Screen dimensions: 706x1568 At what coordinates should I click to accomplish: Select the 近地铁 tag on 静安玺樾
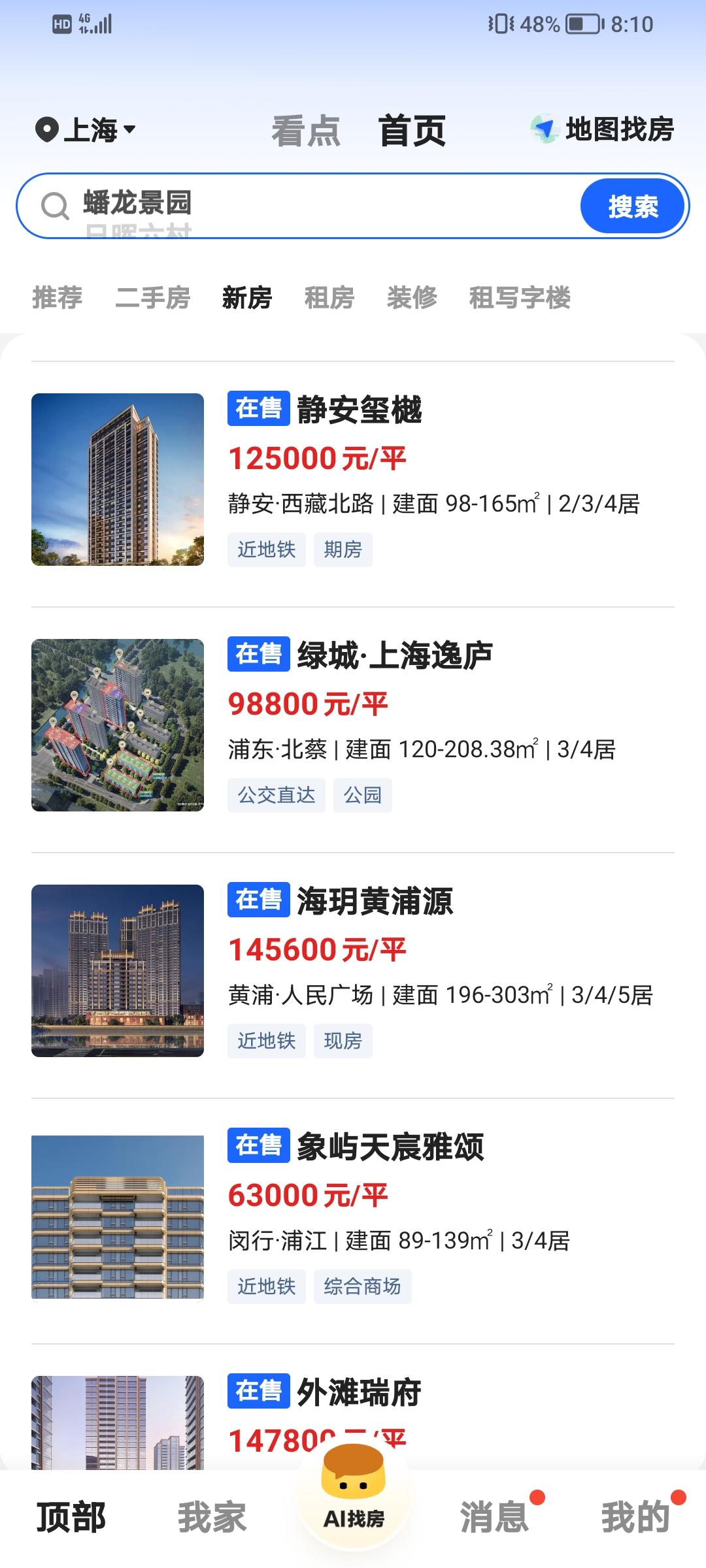coord(266,549)
